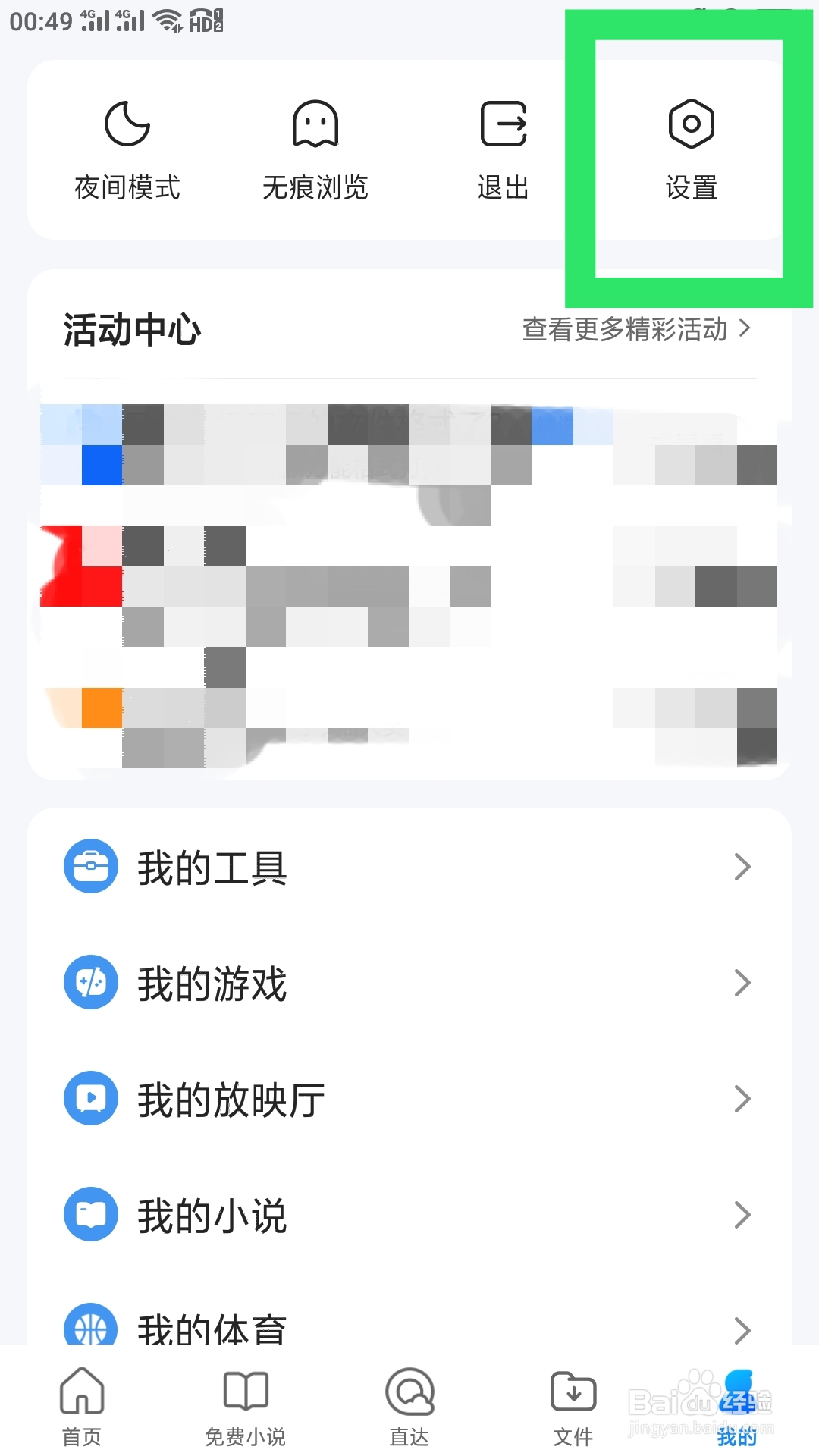Tap the 活动中心 heading

tap(130, 330)
